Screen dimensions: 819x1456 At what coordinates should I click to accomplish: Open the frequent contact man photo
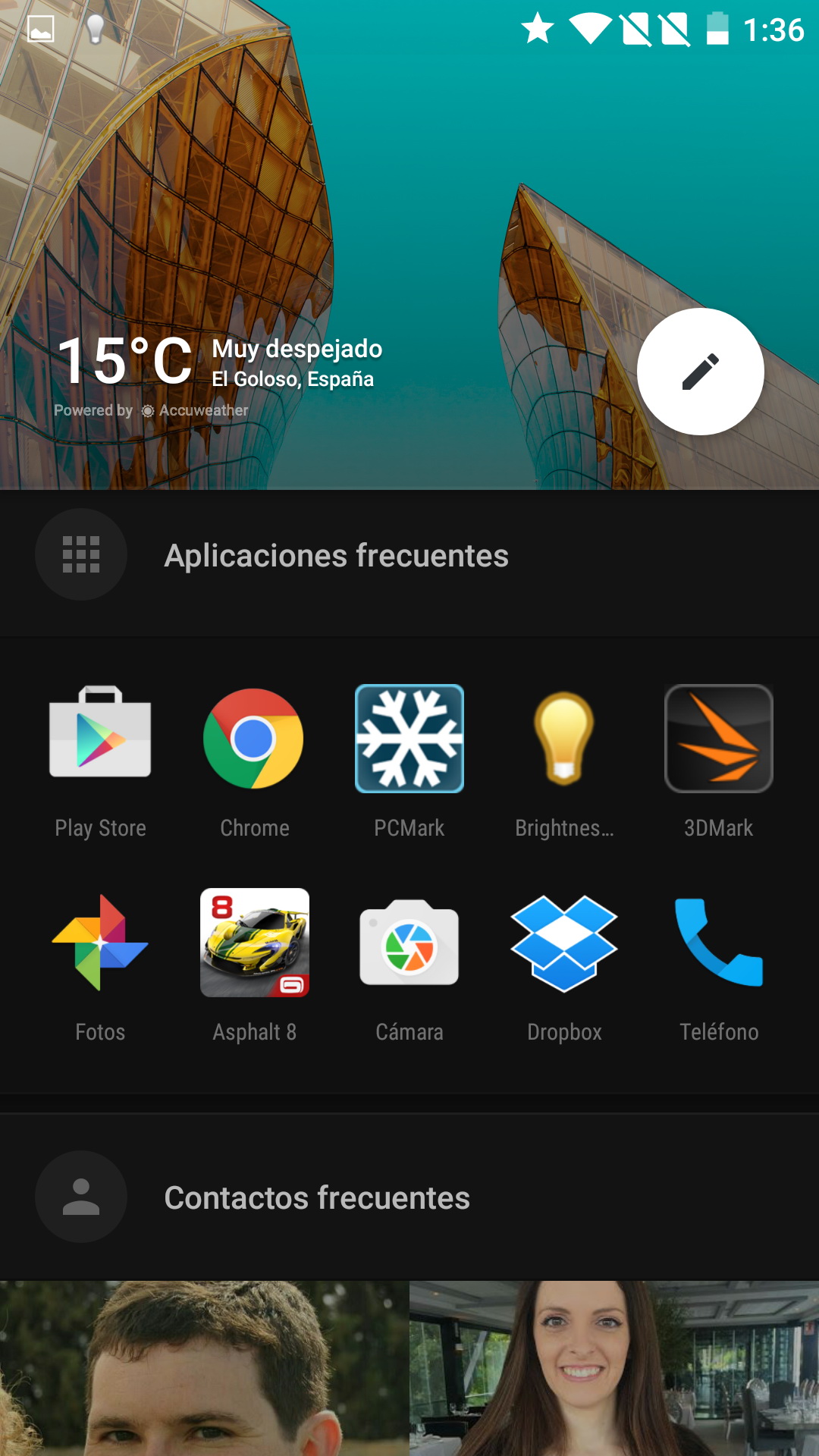tap(205, 1369)
